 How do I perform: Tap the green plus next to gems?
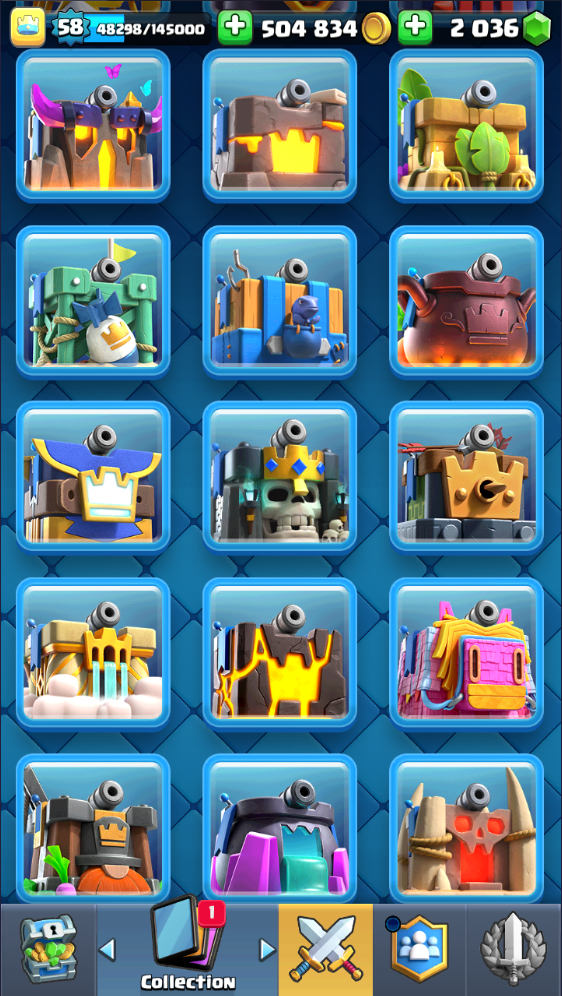[415, 27]
